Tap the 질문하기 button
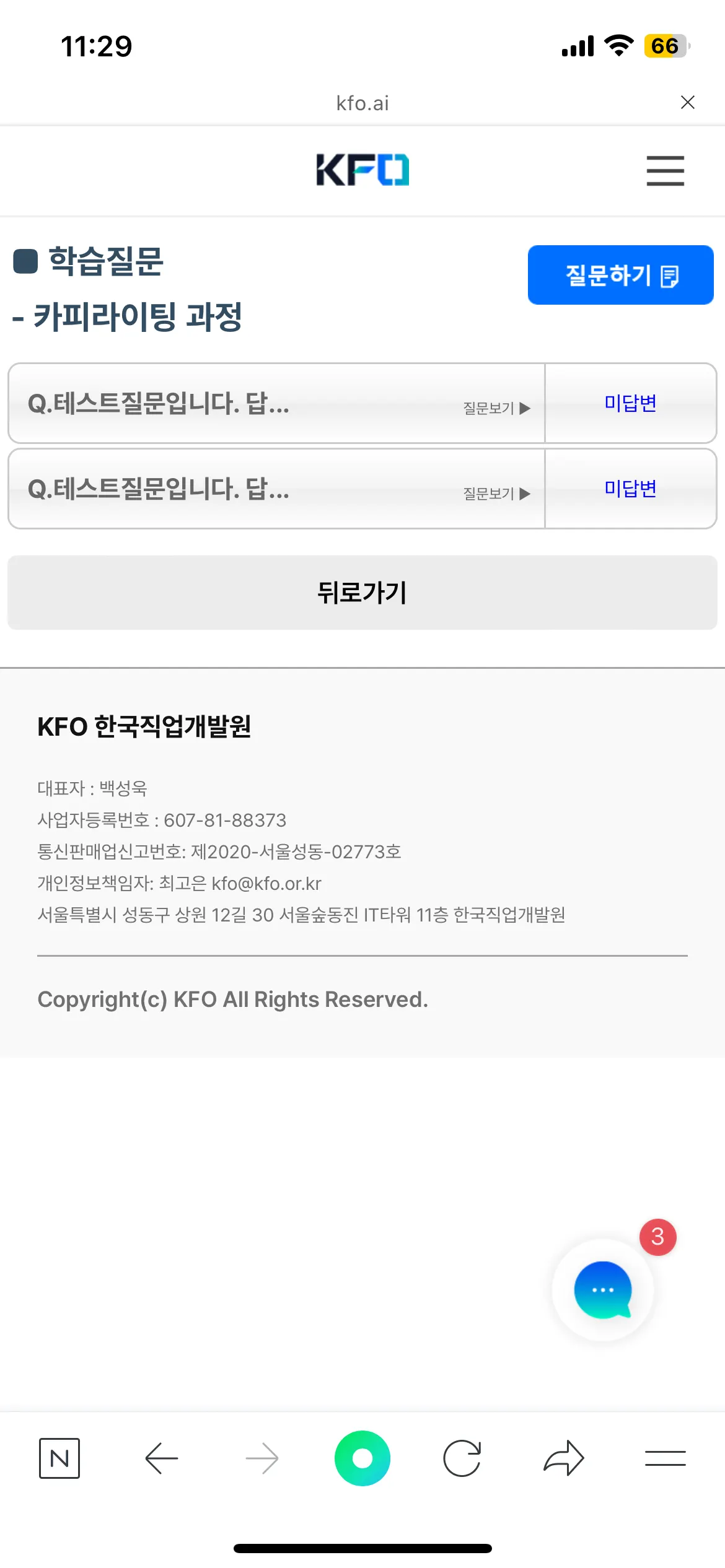The width and height of the screenshot is (725, 1568). 620,275
